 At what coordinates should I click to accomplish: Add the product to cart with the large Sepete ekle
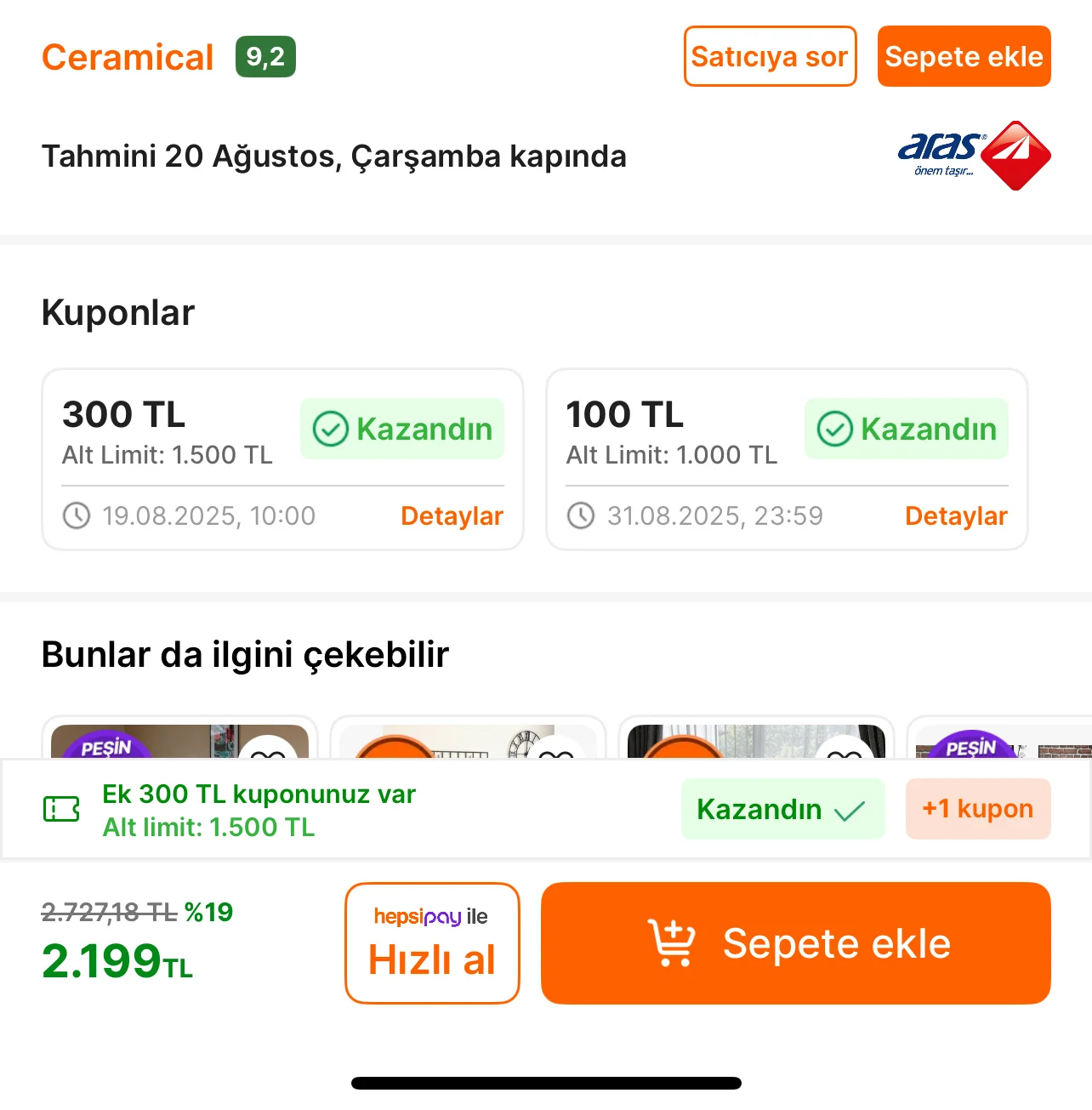click(x=795, y=943)
